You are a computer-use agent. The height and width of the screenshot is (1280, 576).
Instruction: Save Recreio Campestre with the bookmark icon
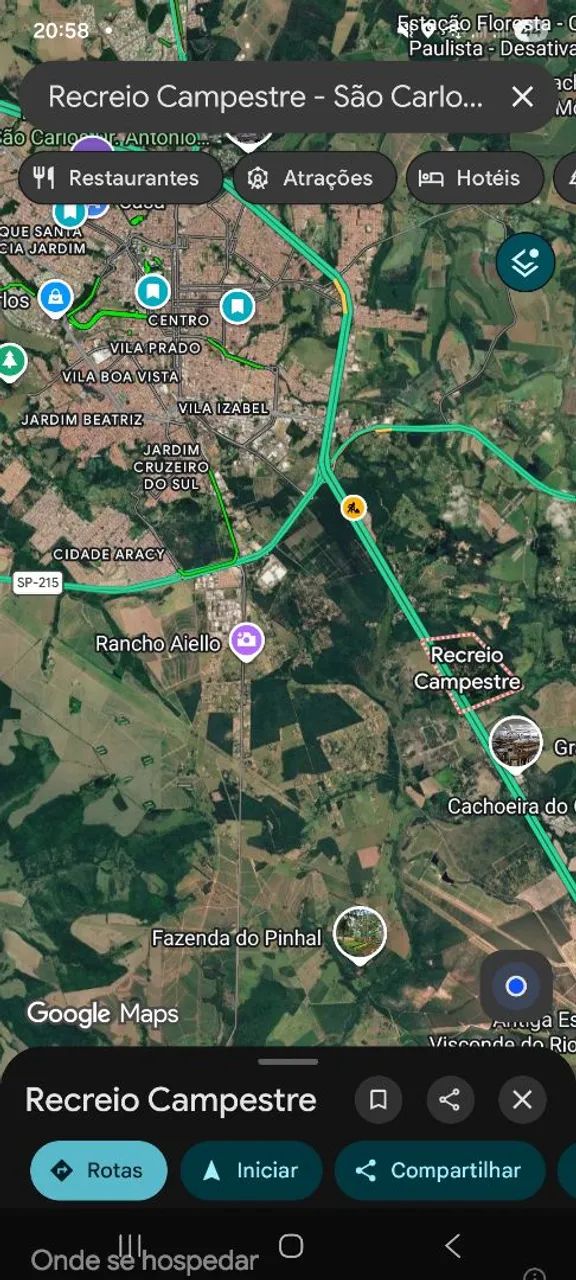click(378, 1100)
